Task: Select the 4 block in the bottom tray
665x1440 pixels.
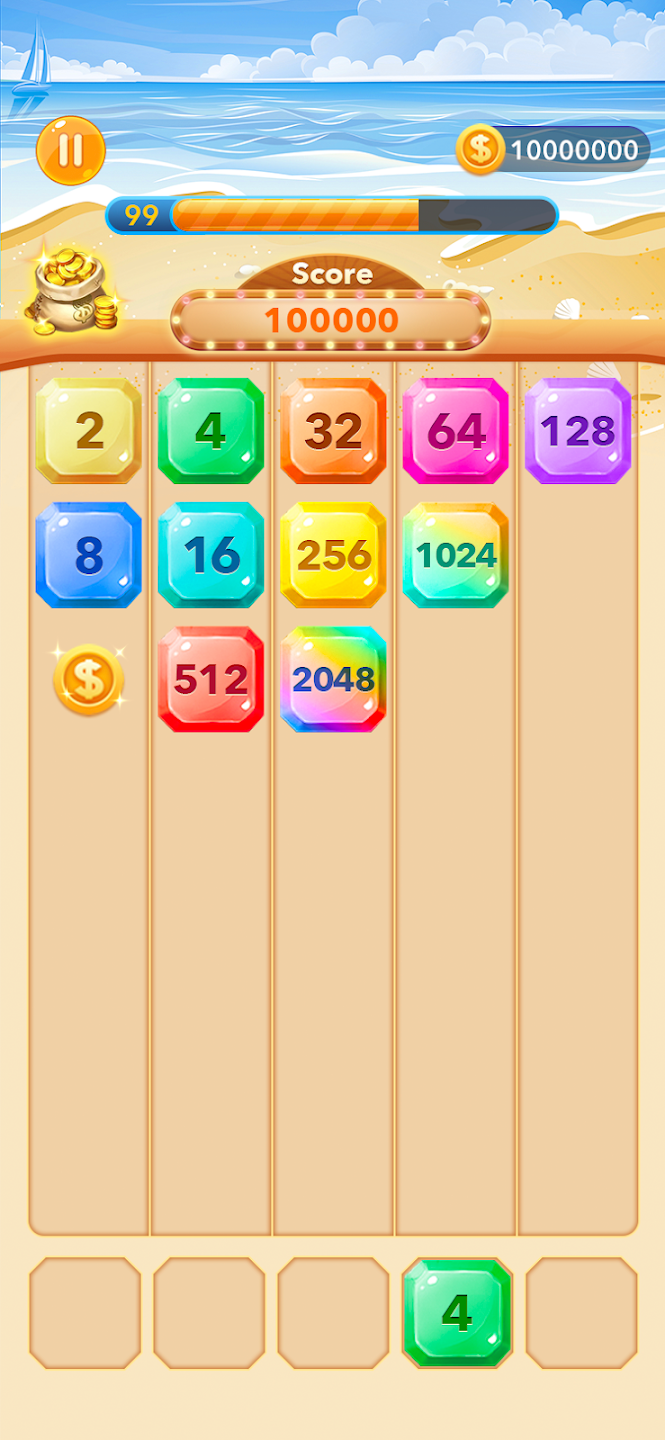Action: [x=457, y=1312]
